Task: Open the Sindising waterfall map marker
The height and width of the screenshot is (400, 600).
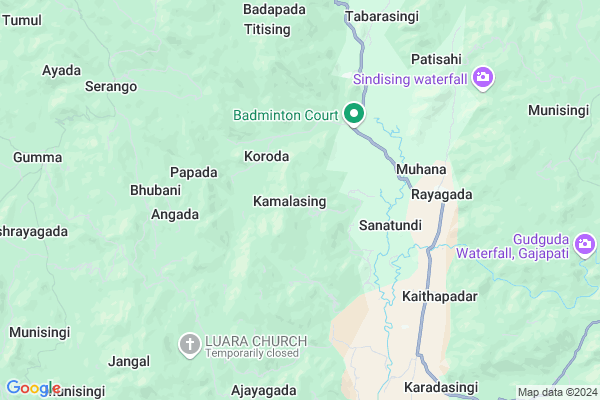Action: coord(483,78)
